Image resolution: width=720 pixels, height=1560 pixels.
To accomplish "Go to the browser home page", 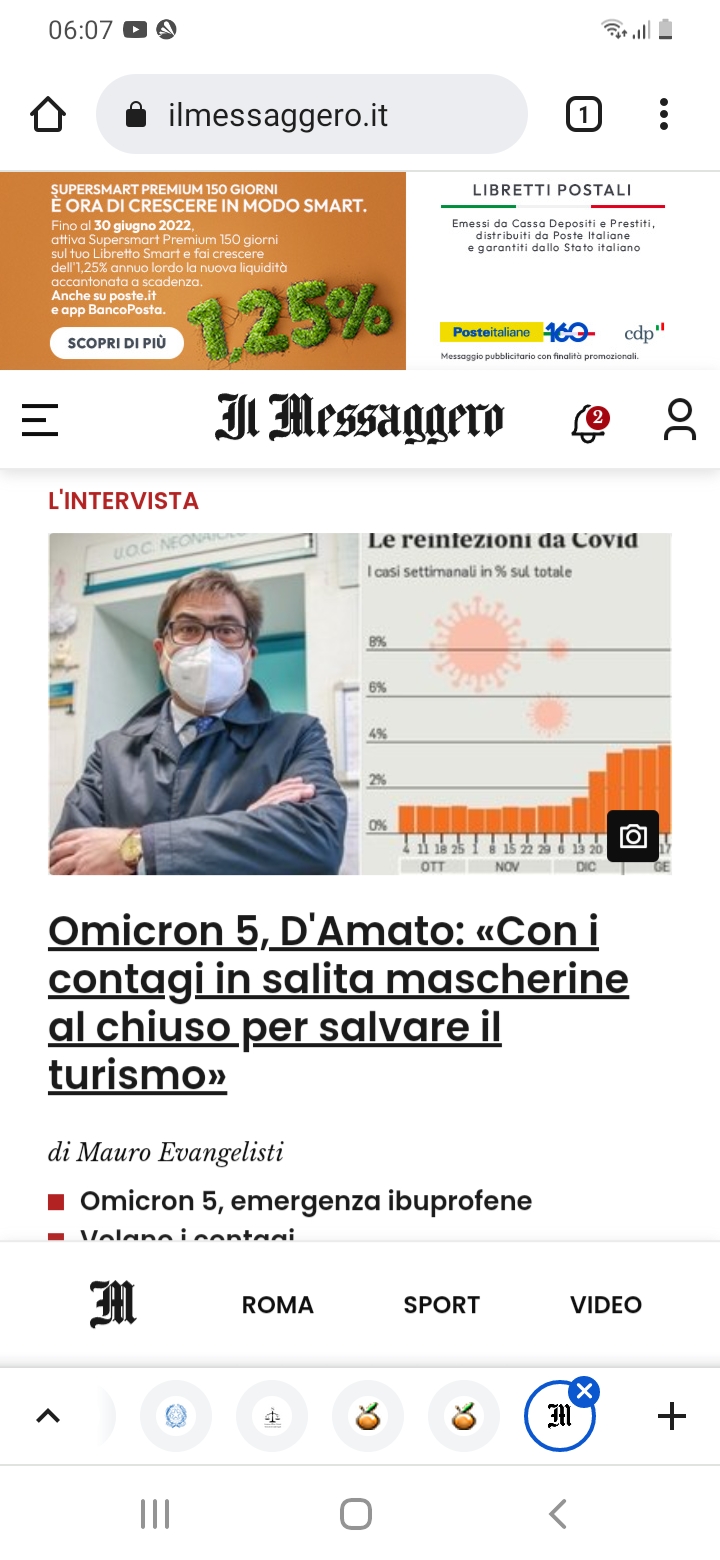I will pos(48,115).
